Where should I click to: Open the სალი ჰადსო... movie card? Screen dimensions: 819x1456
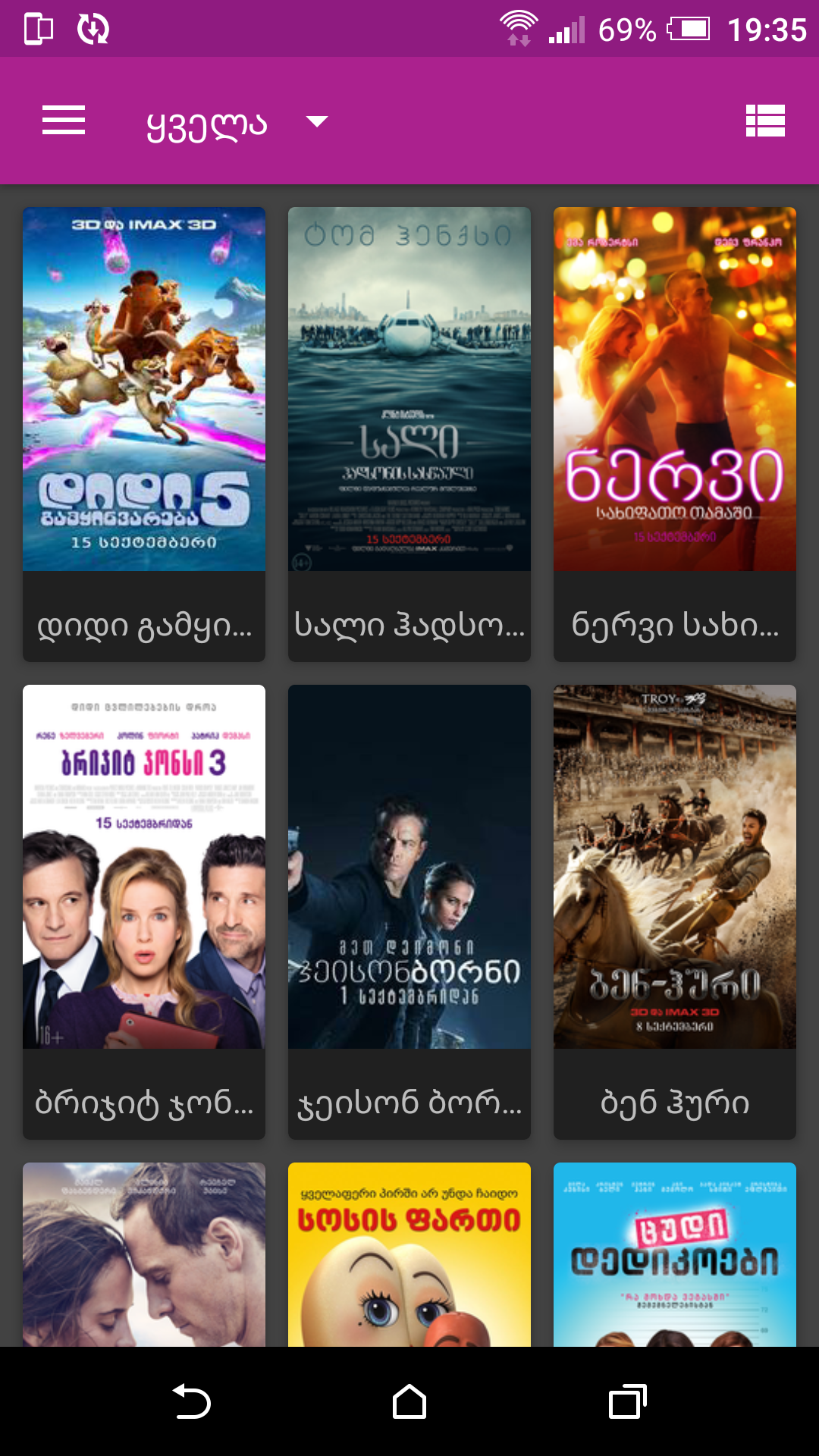coord(409,434)
